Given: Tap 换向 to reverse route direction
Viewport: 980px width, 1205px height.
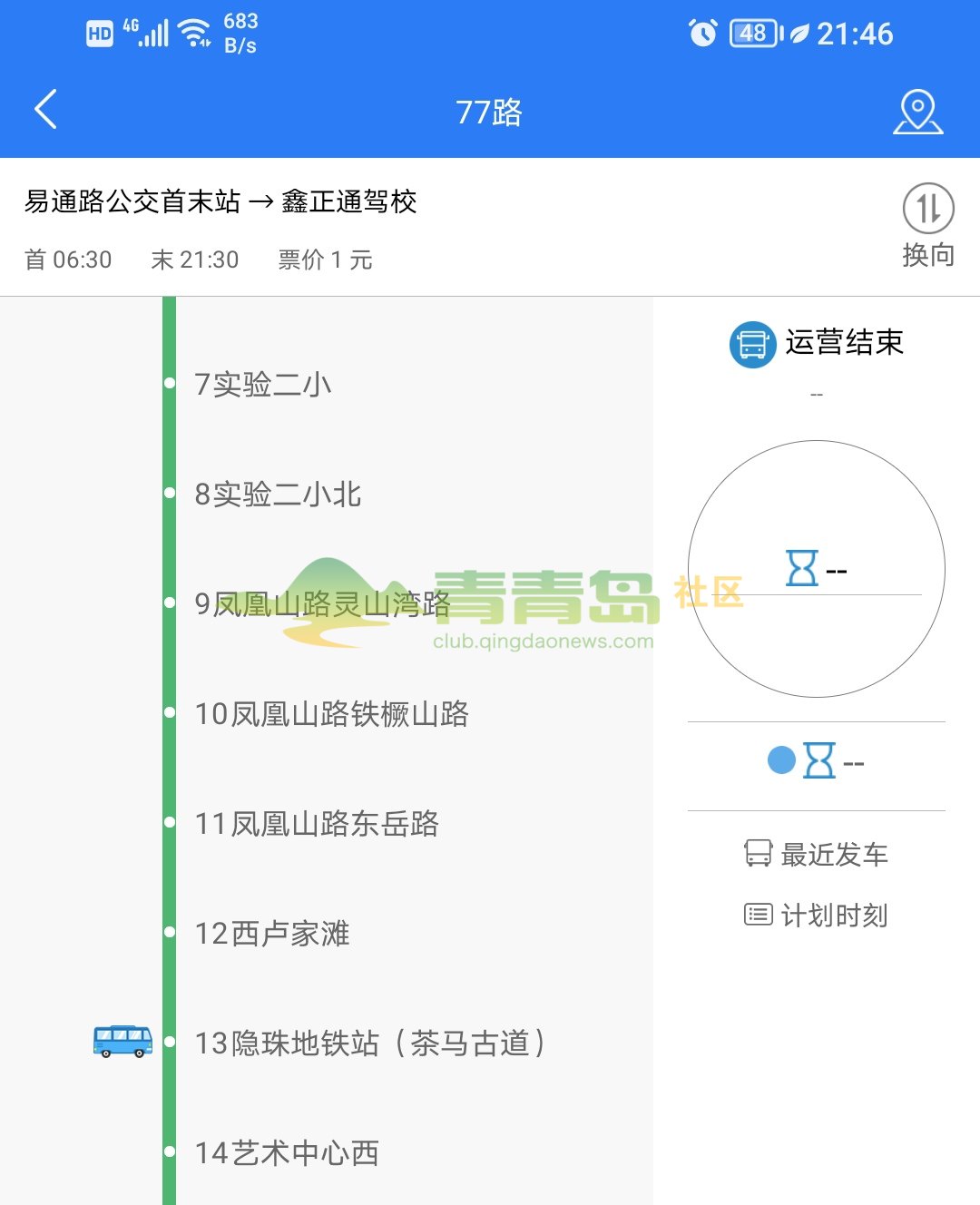Looking at the screenshot, I should [927, 224].
